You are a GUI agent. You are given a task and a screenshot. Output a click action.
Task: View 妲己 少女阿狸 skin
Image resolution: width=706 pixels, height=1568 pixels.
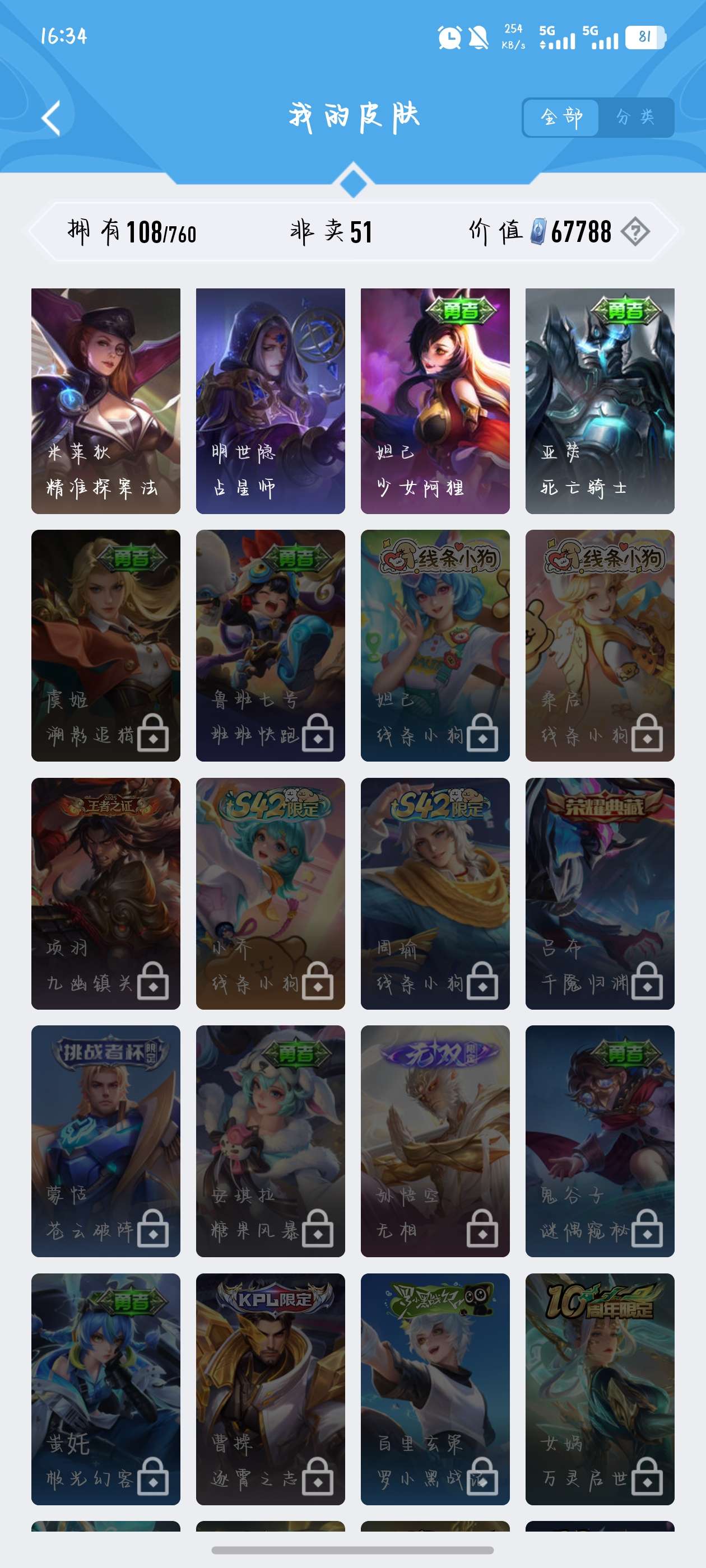point(435,400)
